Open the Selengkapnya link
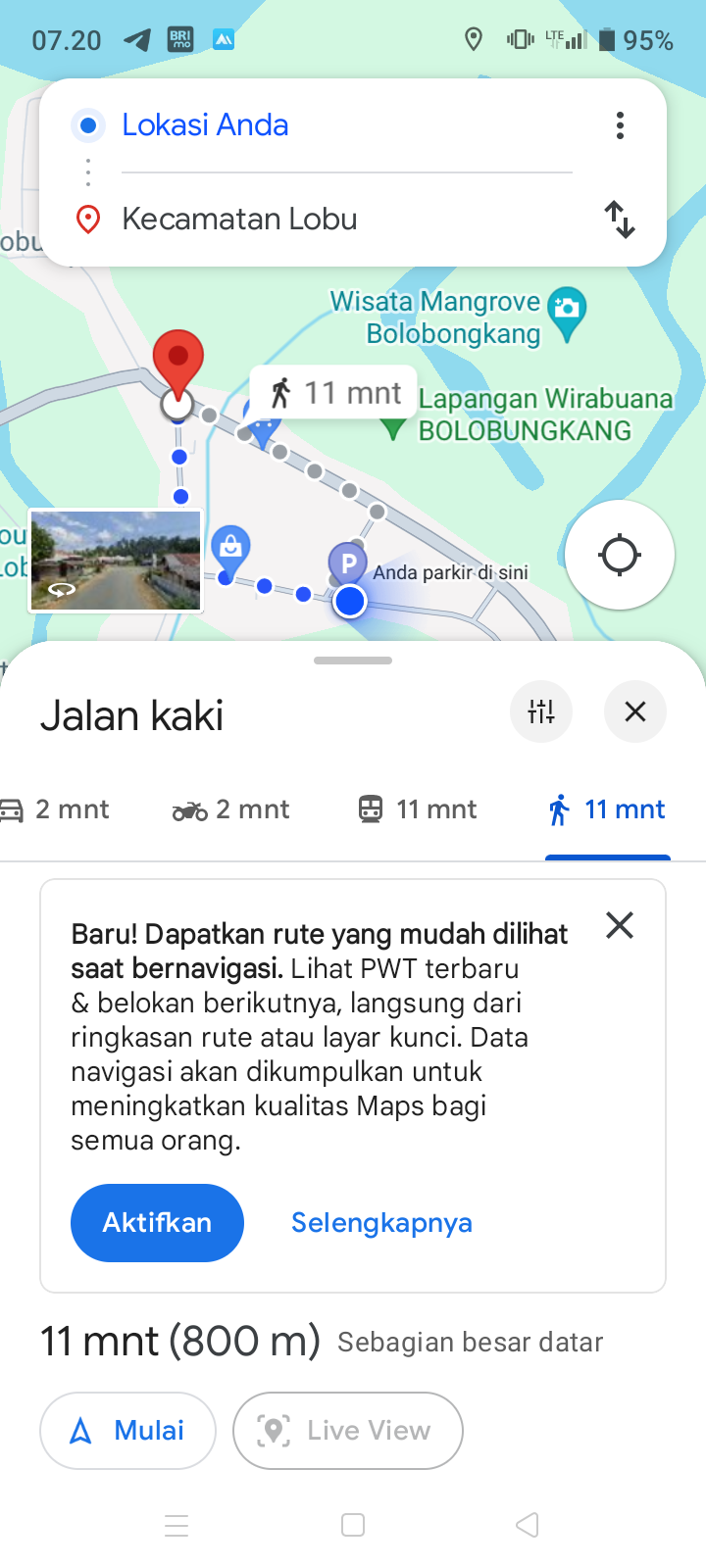 point(381,1223)
